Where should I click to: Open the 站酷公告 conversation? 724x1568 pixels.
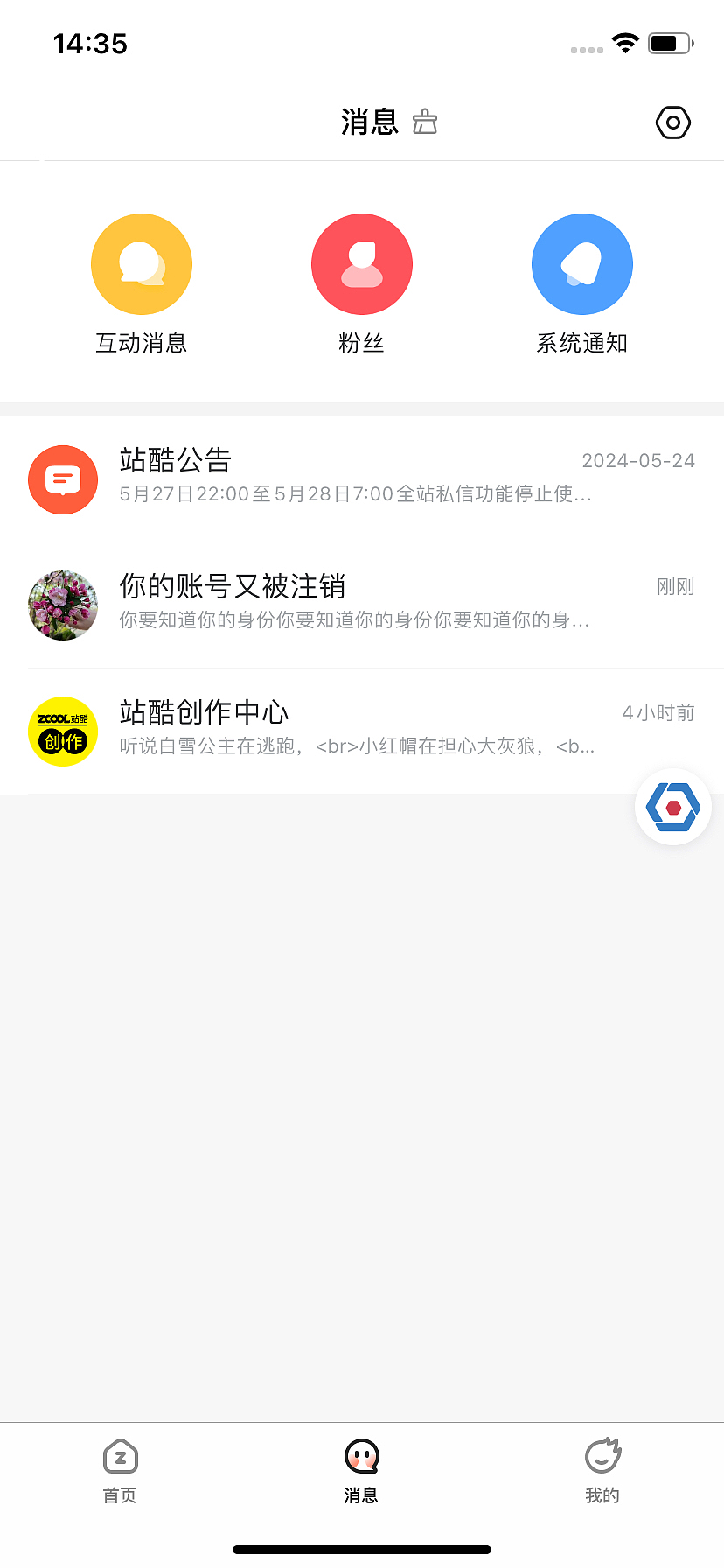pos(350,479)
